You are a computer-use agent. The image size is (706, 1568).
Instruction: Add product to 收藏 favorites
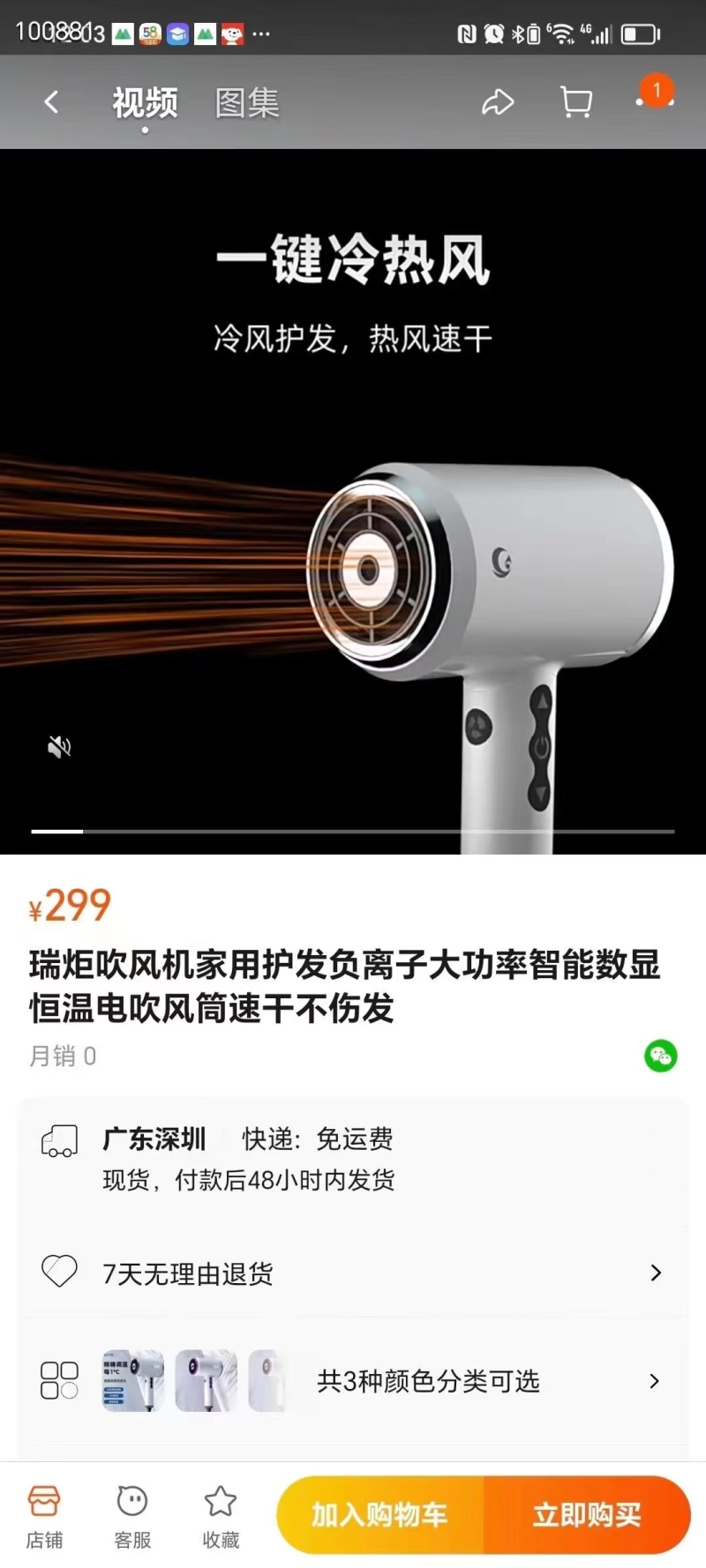click(221, 1515)
